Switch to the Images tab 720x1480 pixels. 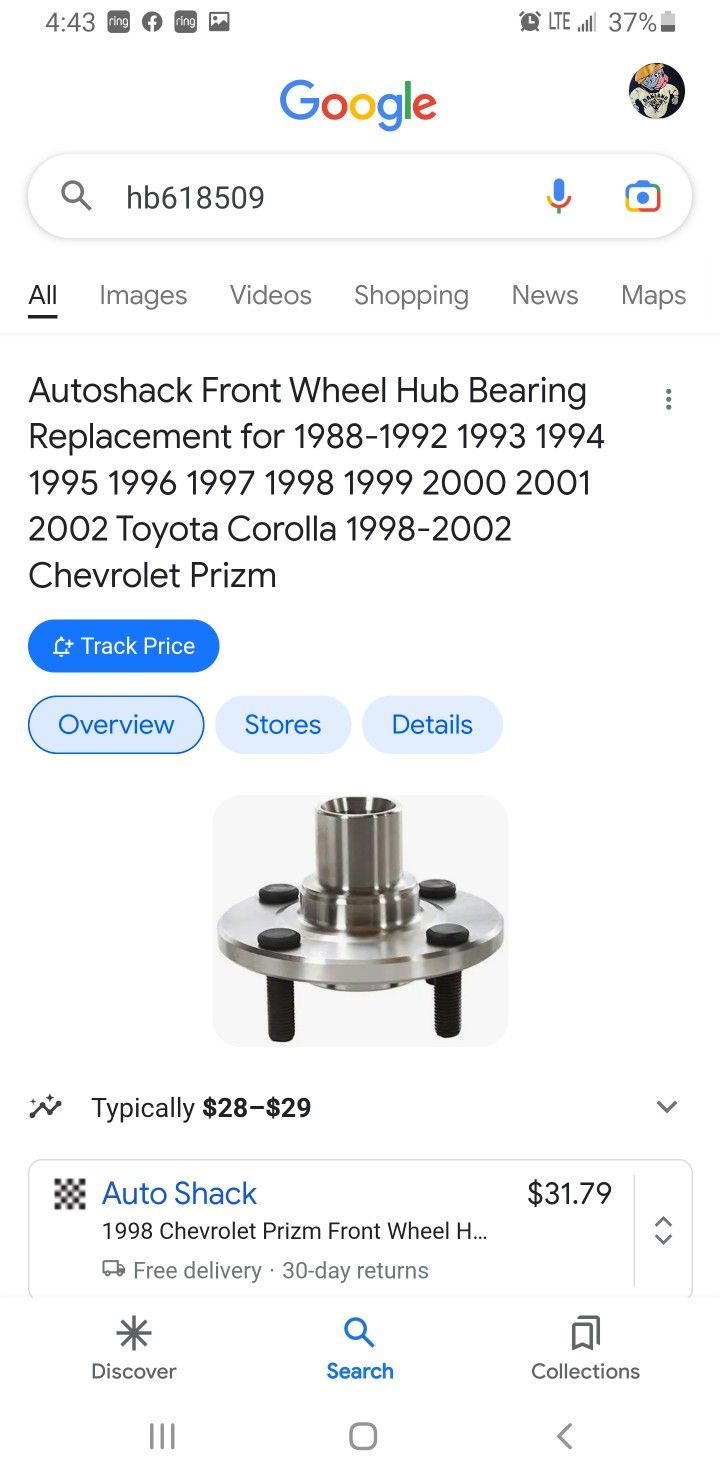[143, 295]
